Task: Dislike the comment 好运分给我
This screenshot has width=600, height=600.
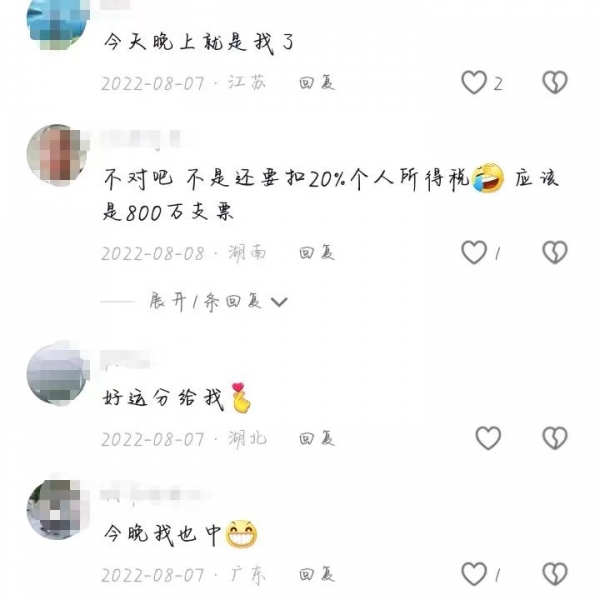Action: click(x=555, y=438)
